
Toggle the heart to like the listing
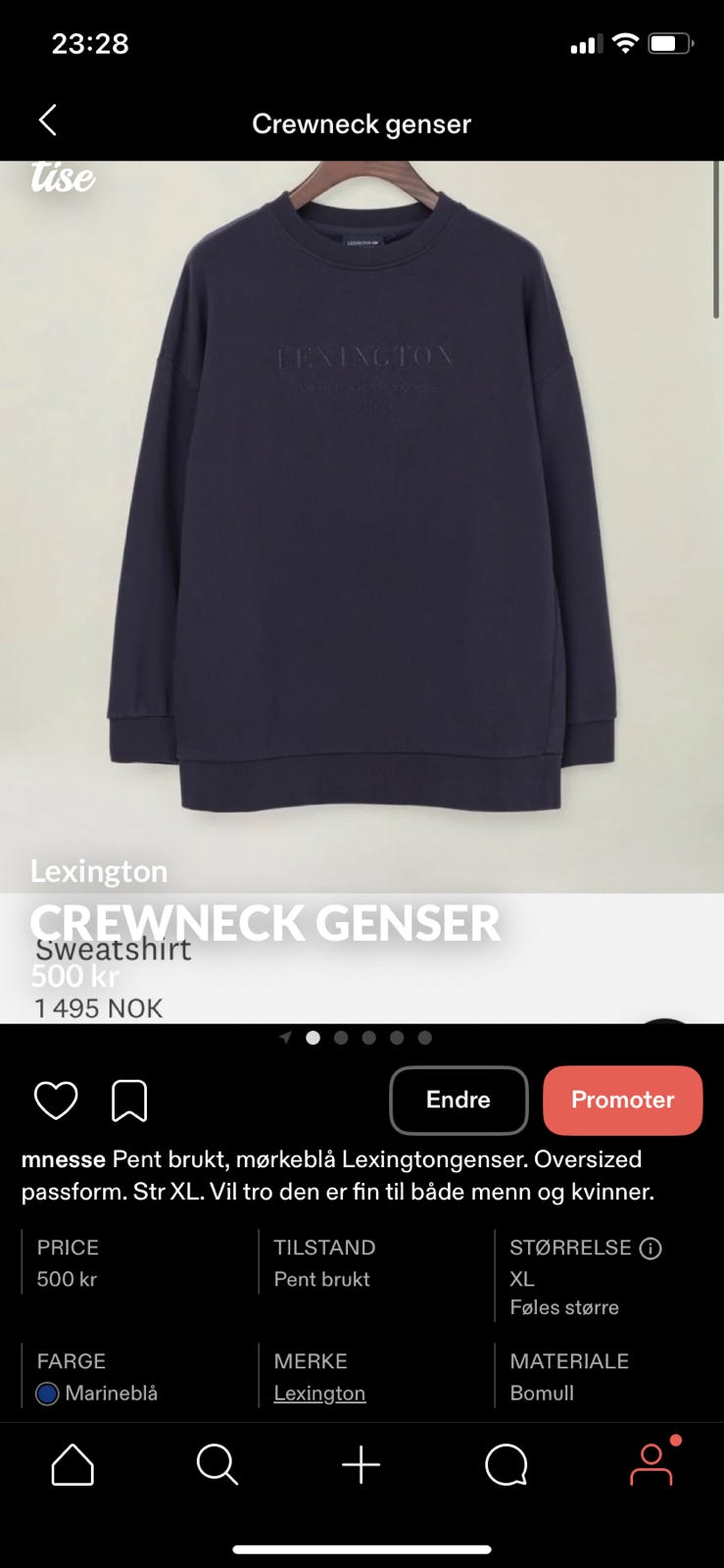click(x=55, y=1101)
